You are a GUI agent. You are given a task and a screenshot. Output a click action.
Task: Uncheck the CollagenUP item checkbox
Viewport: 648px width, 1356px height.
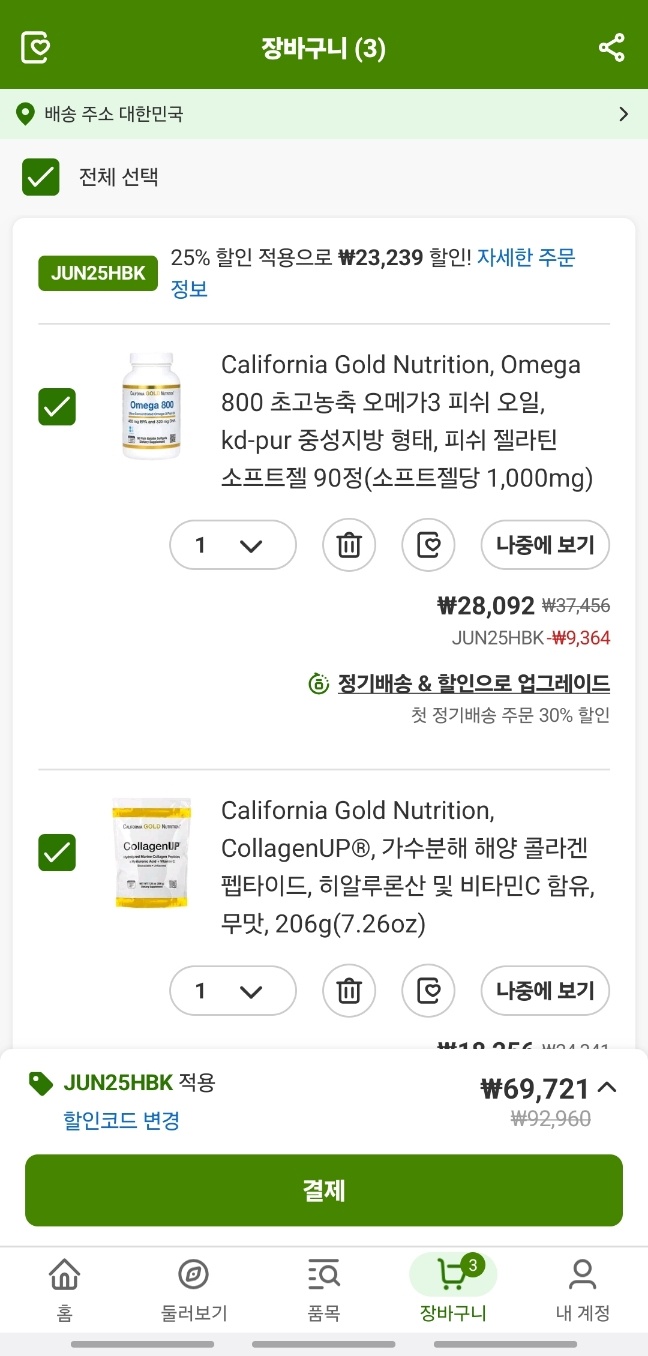[x=57, y=852]
